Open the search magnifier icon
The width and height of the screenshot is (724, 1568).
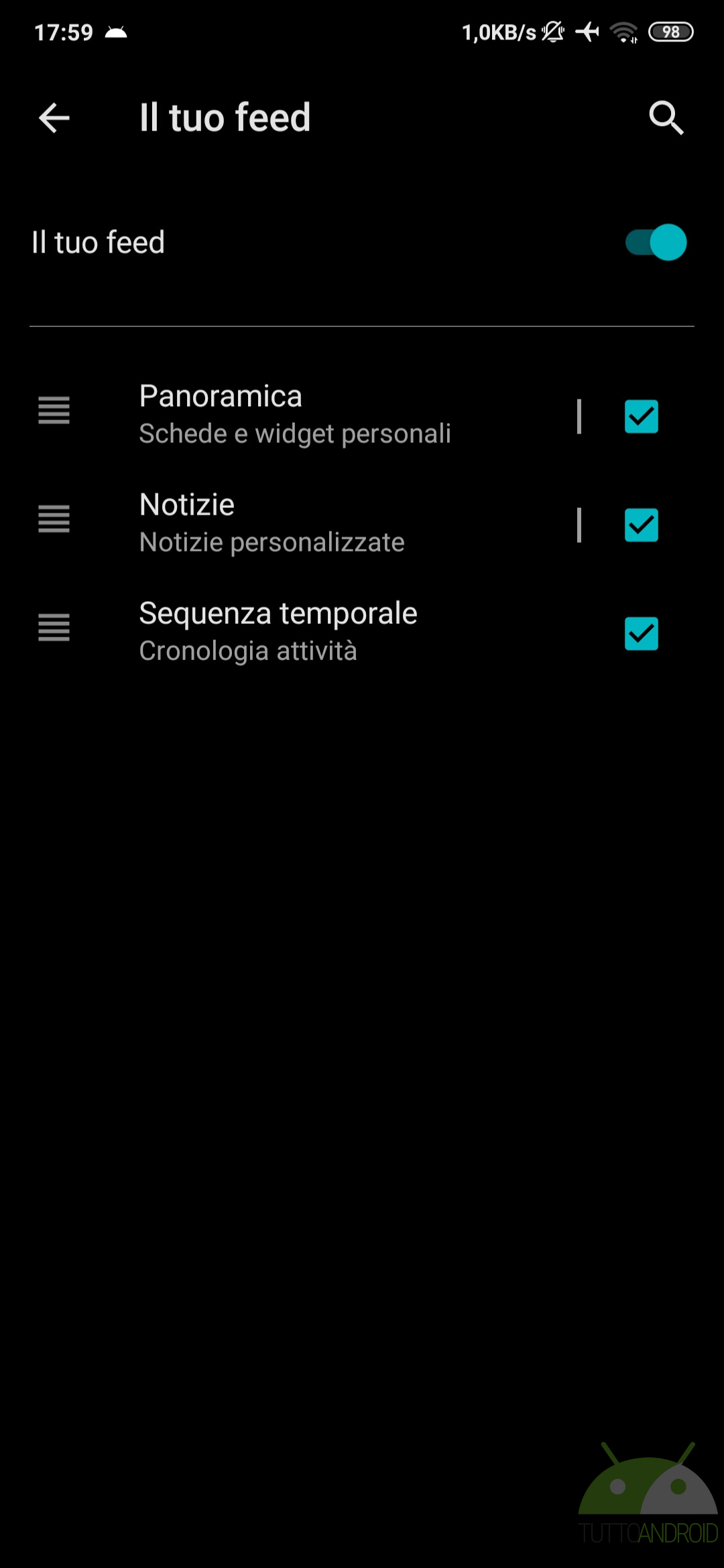666,118
